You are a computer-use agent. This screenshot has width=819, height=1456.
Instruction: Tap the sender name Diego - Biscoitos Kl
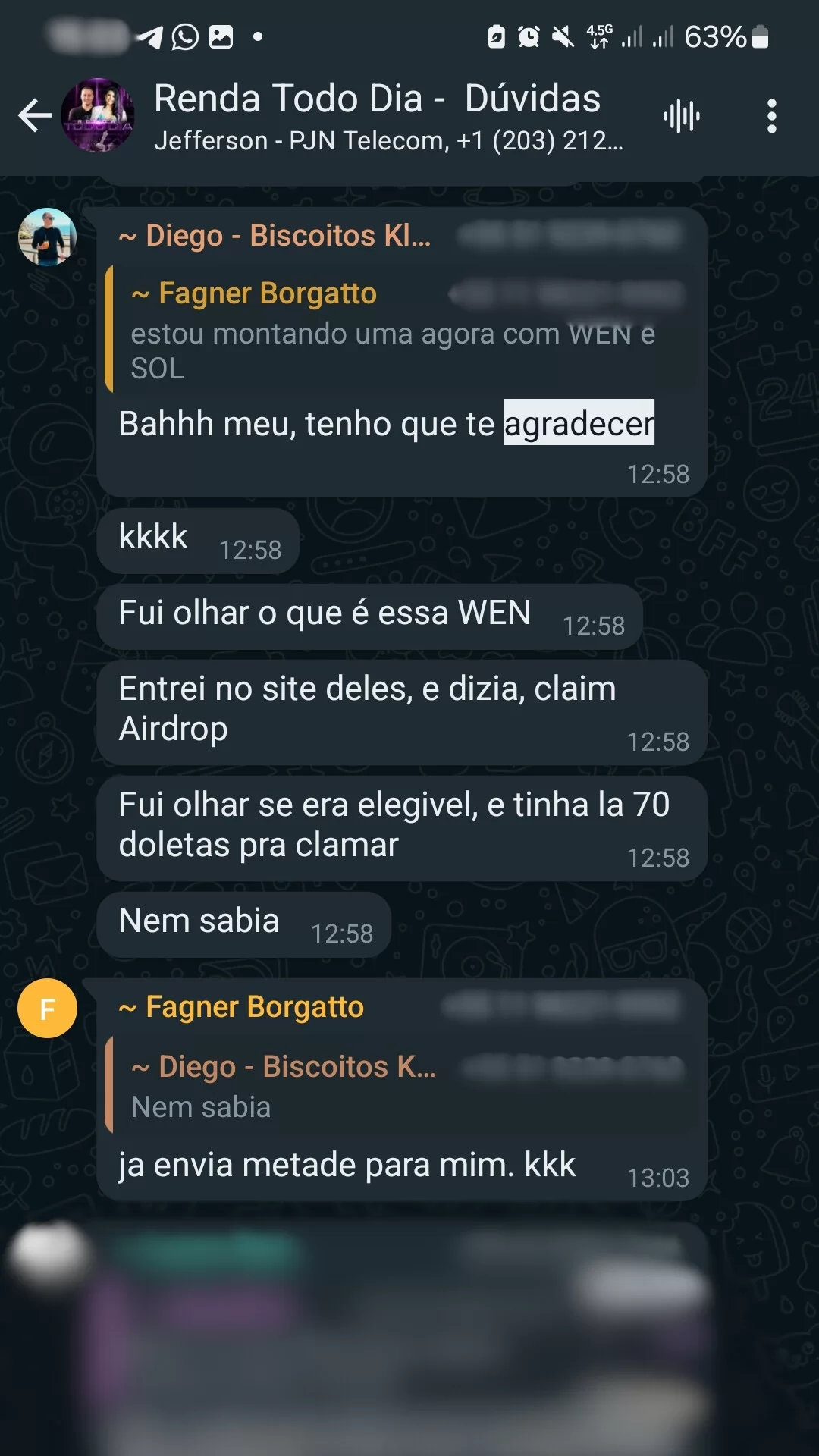273,236
